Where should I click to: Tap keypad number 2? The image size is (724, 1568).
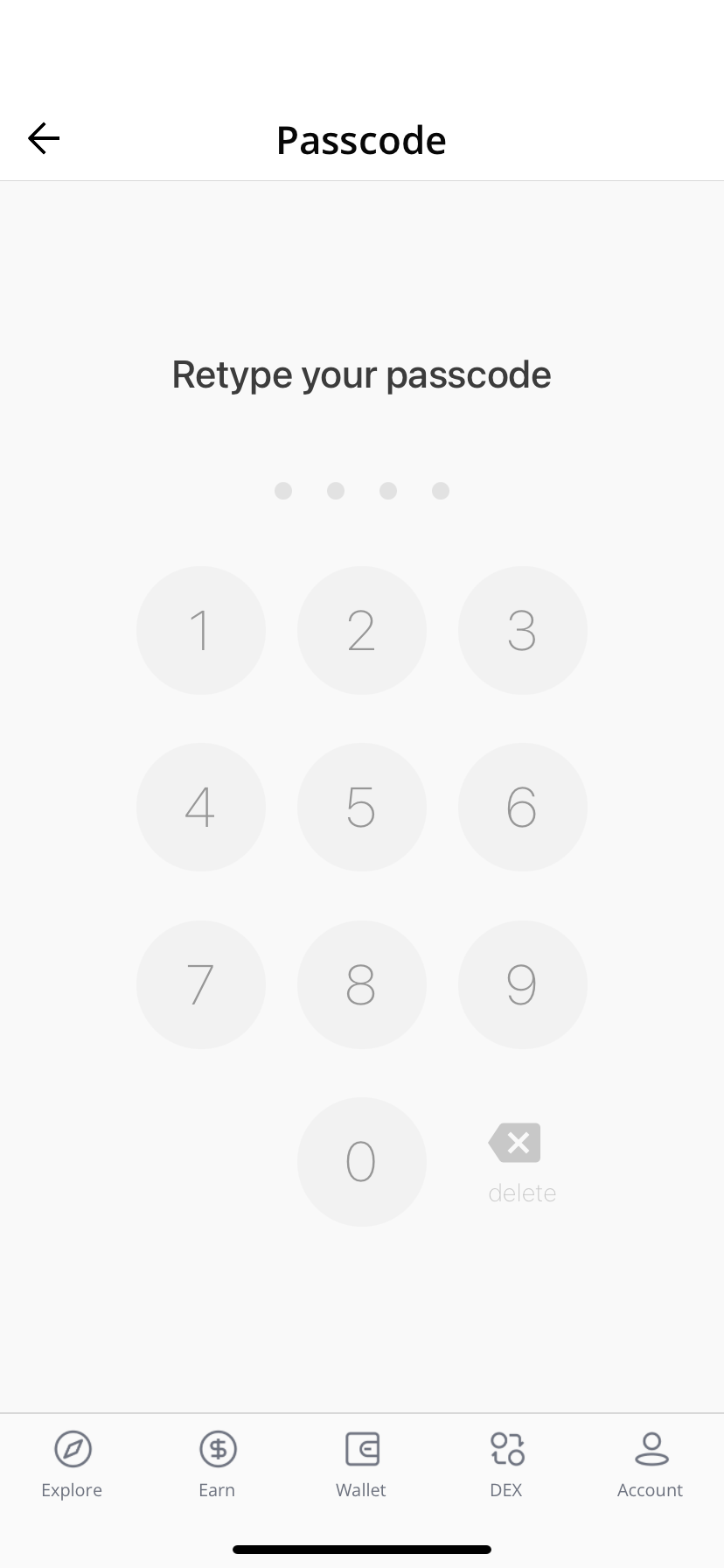[x=362, y=630]
